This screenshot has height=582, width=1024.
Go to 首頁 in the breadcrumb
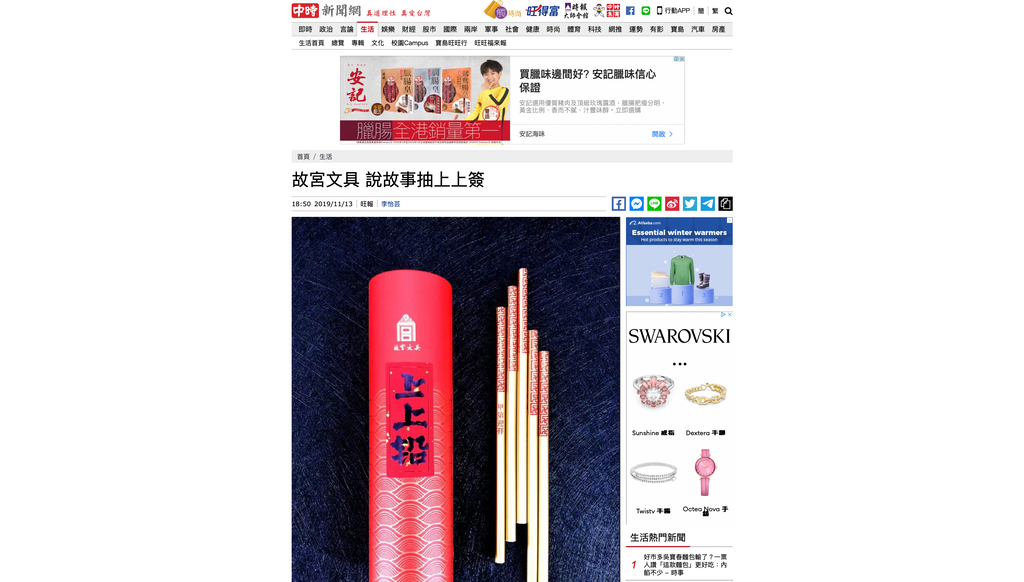[x=303, y=157]
